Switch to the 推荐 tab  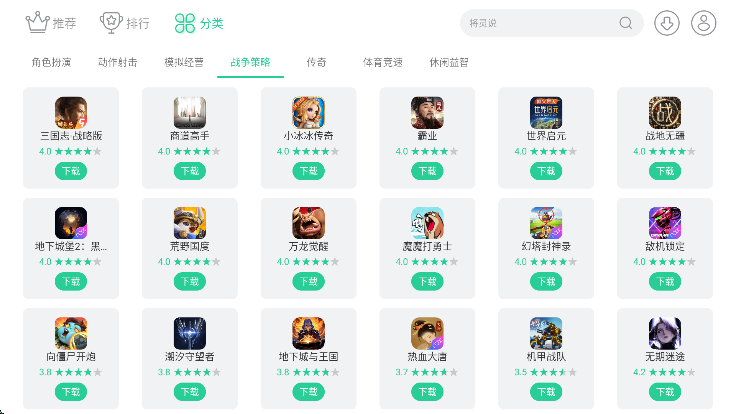coord(51,23)
